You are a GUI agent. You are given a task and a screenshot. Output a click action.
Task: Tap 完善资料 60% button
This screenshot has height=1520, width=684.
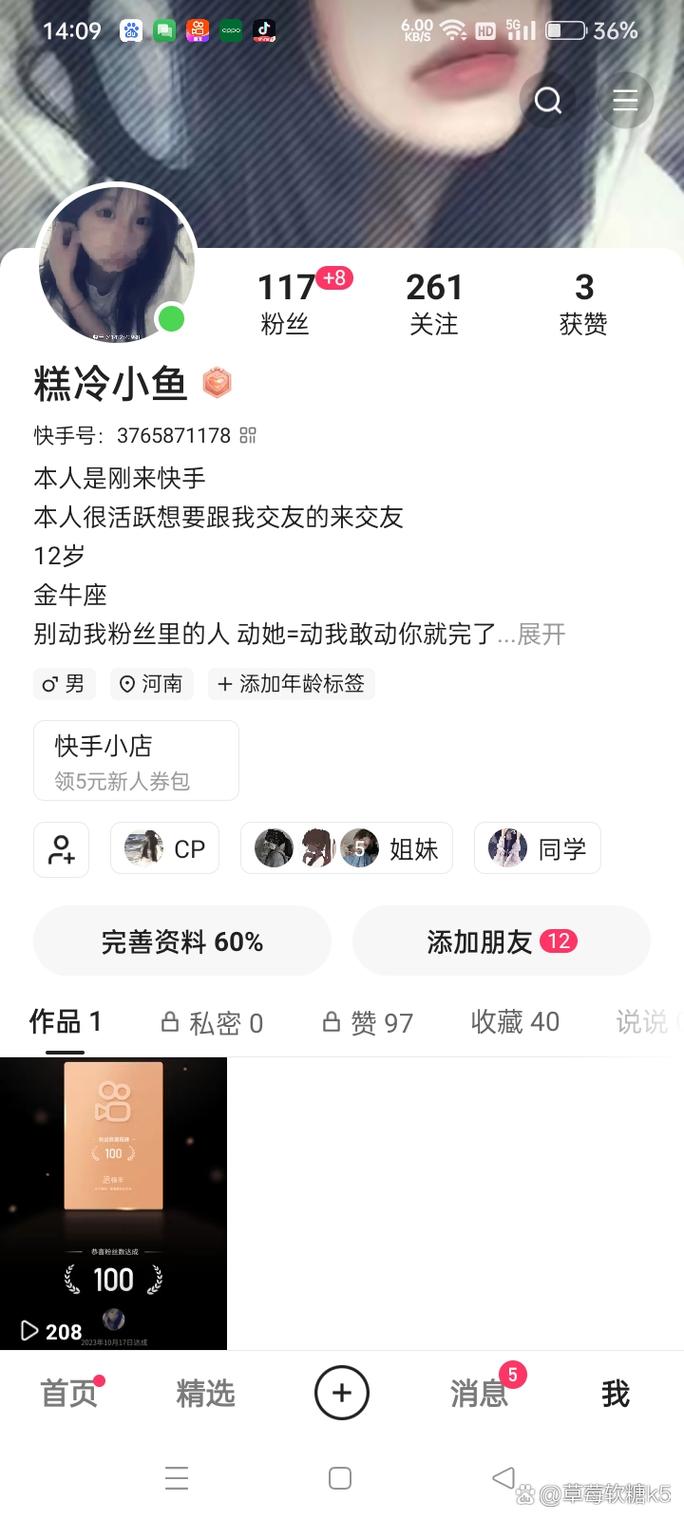[x=182, y=941]
